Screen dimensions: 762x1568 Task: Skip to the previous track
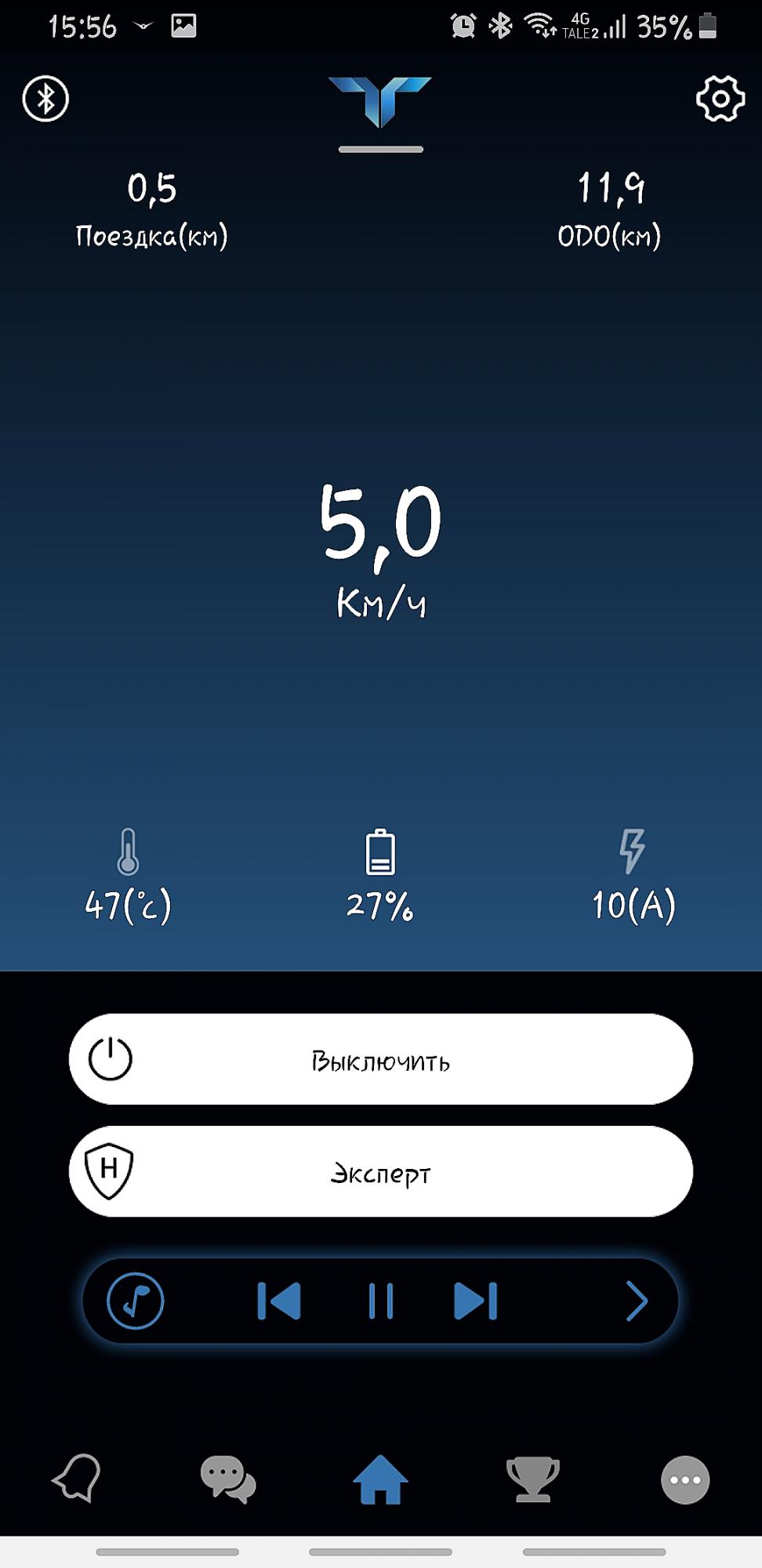[x=279, y=1301]
